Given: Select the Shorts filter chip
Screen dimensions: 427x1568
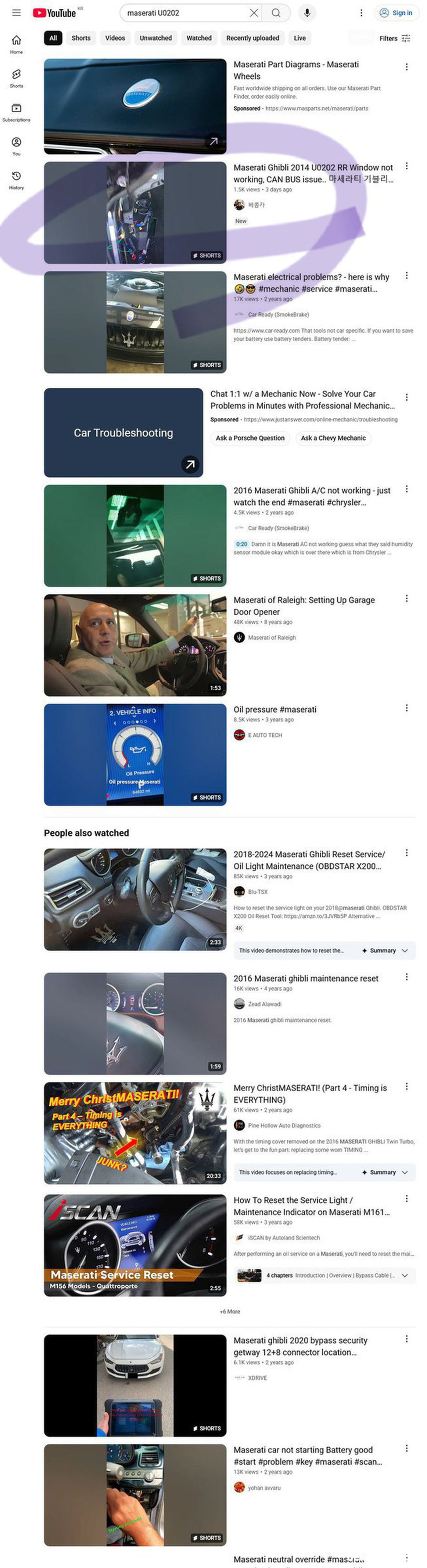Looking at the screenshot, I should pos(81,38).
